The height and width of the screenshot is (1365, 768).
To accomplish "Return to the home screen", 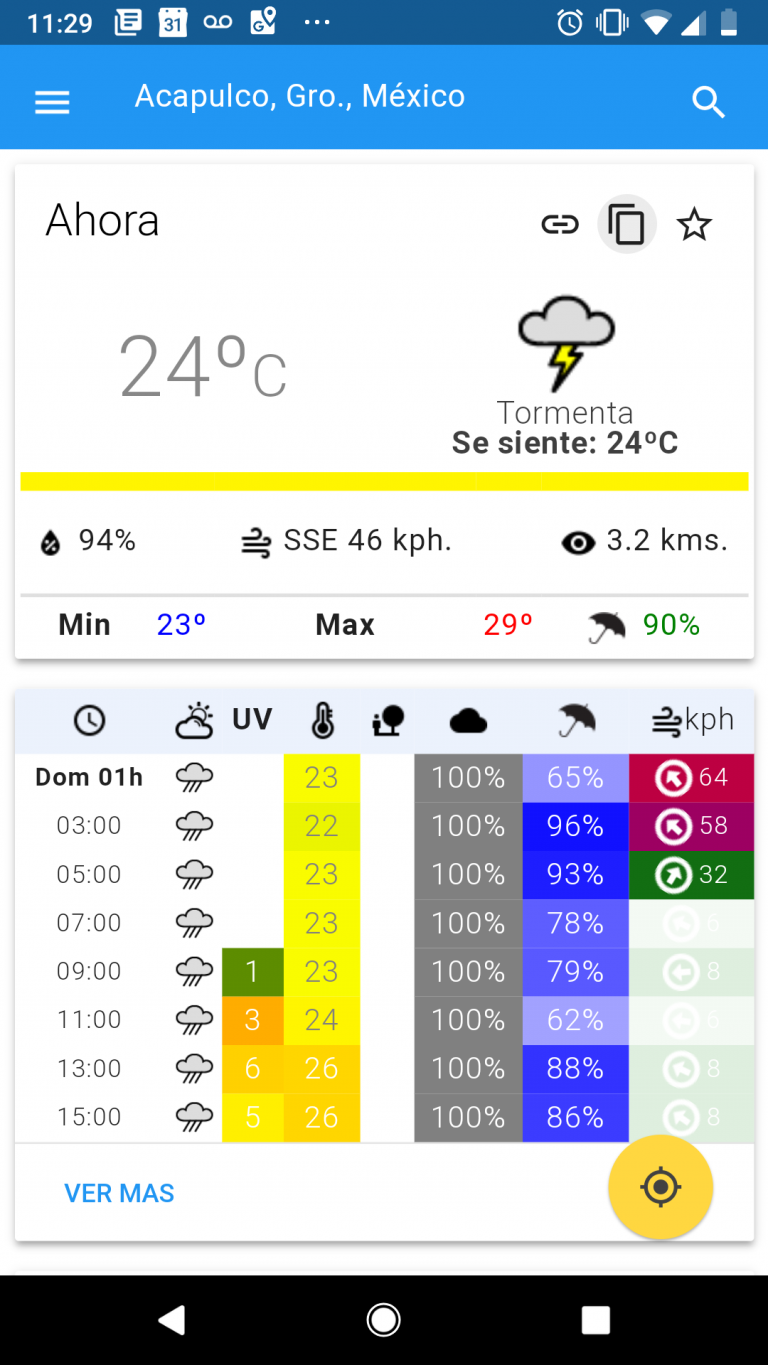I will [x=384, y=1320].
